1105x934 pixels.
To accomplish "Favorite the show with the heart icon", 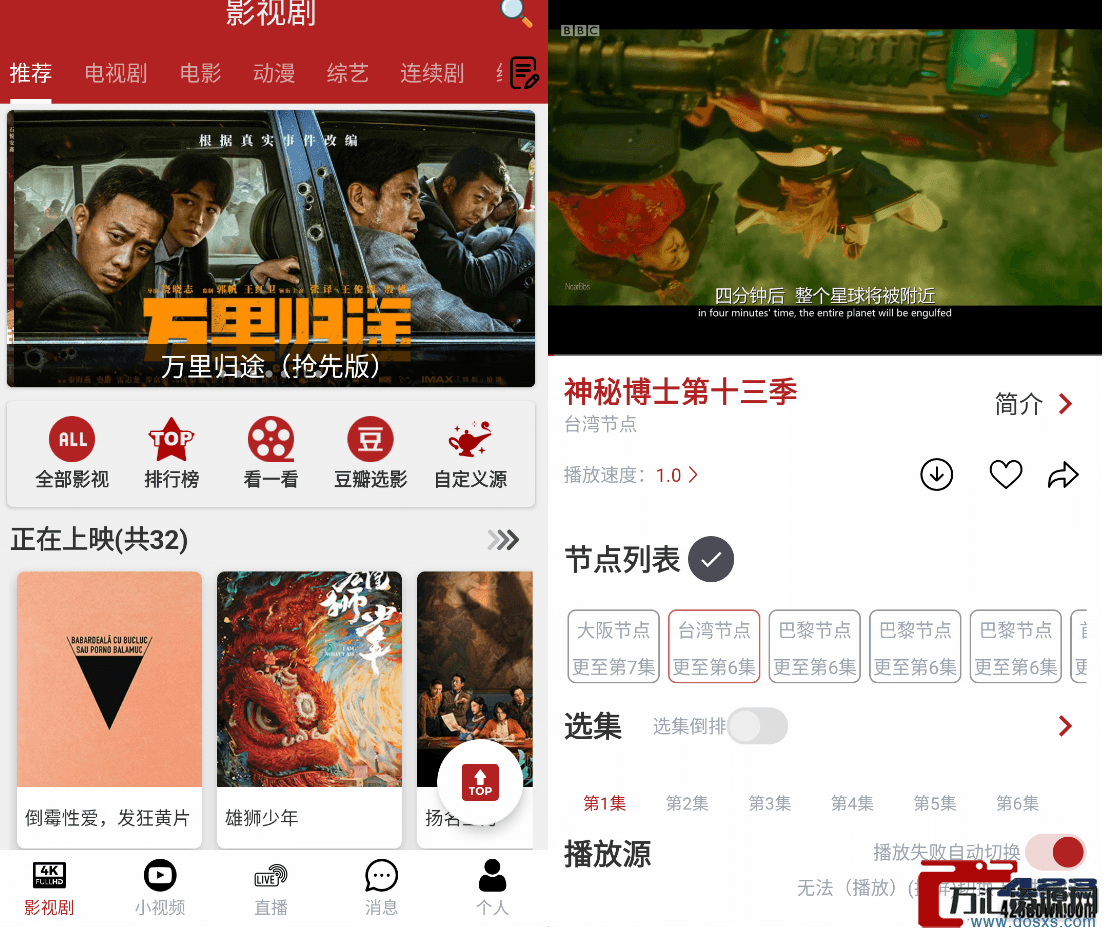I will point(1005,475).
